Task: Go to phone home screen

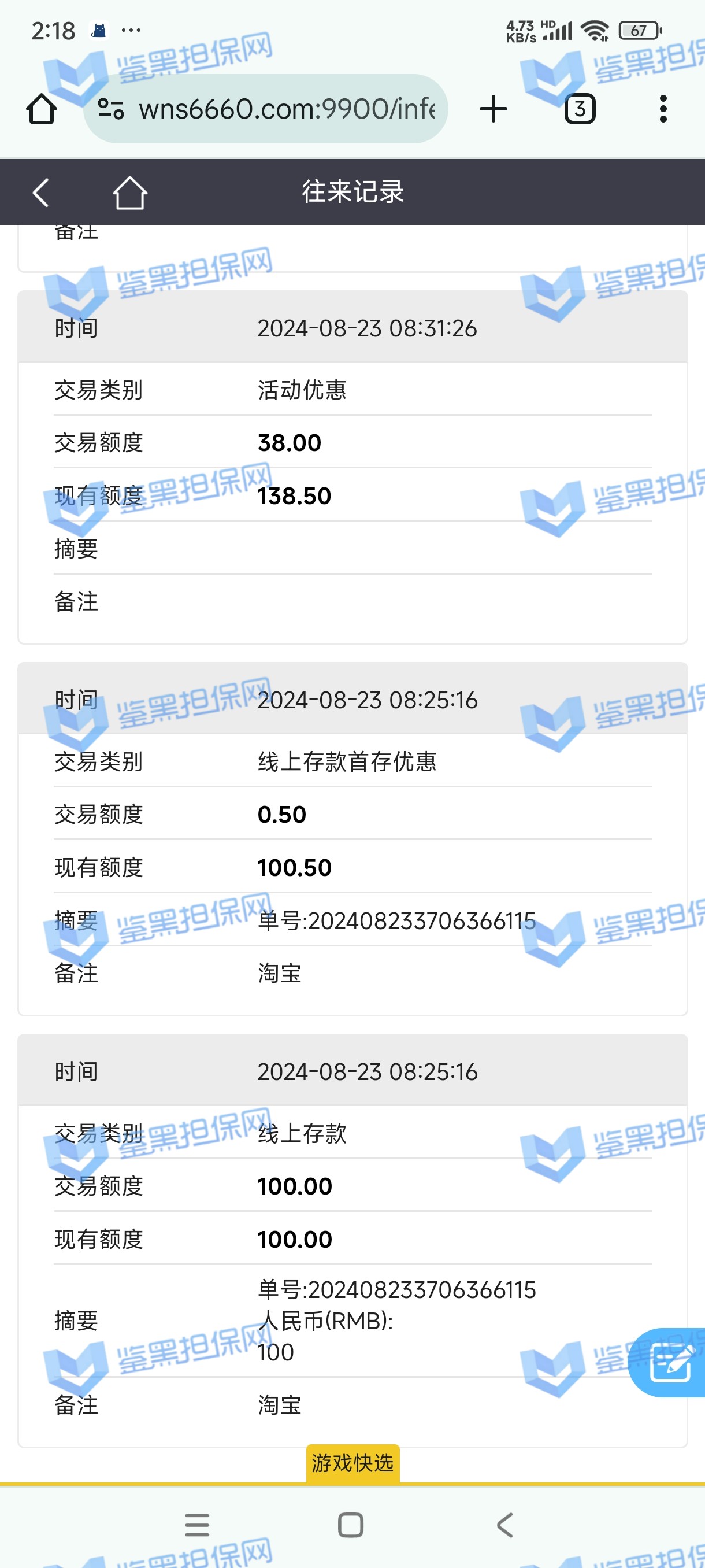Action: coord(350,1525)
